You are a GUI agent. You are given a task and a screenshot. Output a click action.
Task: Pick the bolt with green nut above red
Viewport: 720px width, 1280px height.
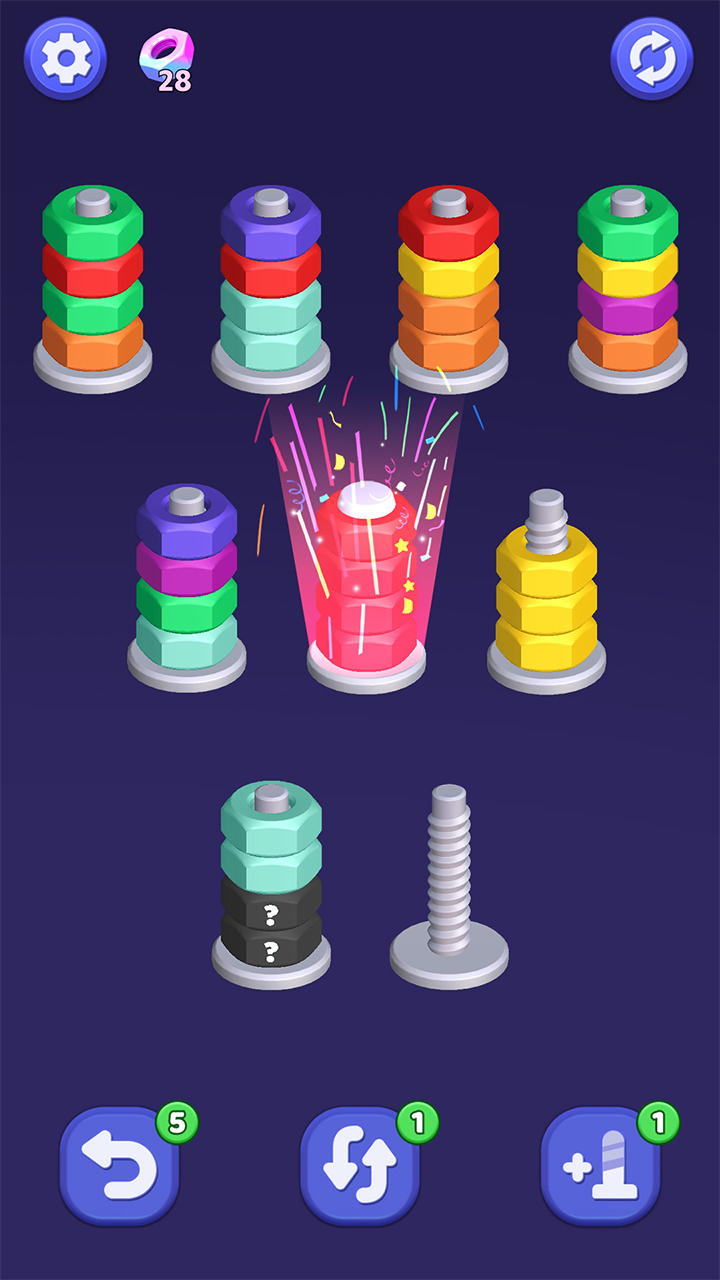pos(93,285)
